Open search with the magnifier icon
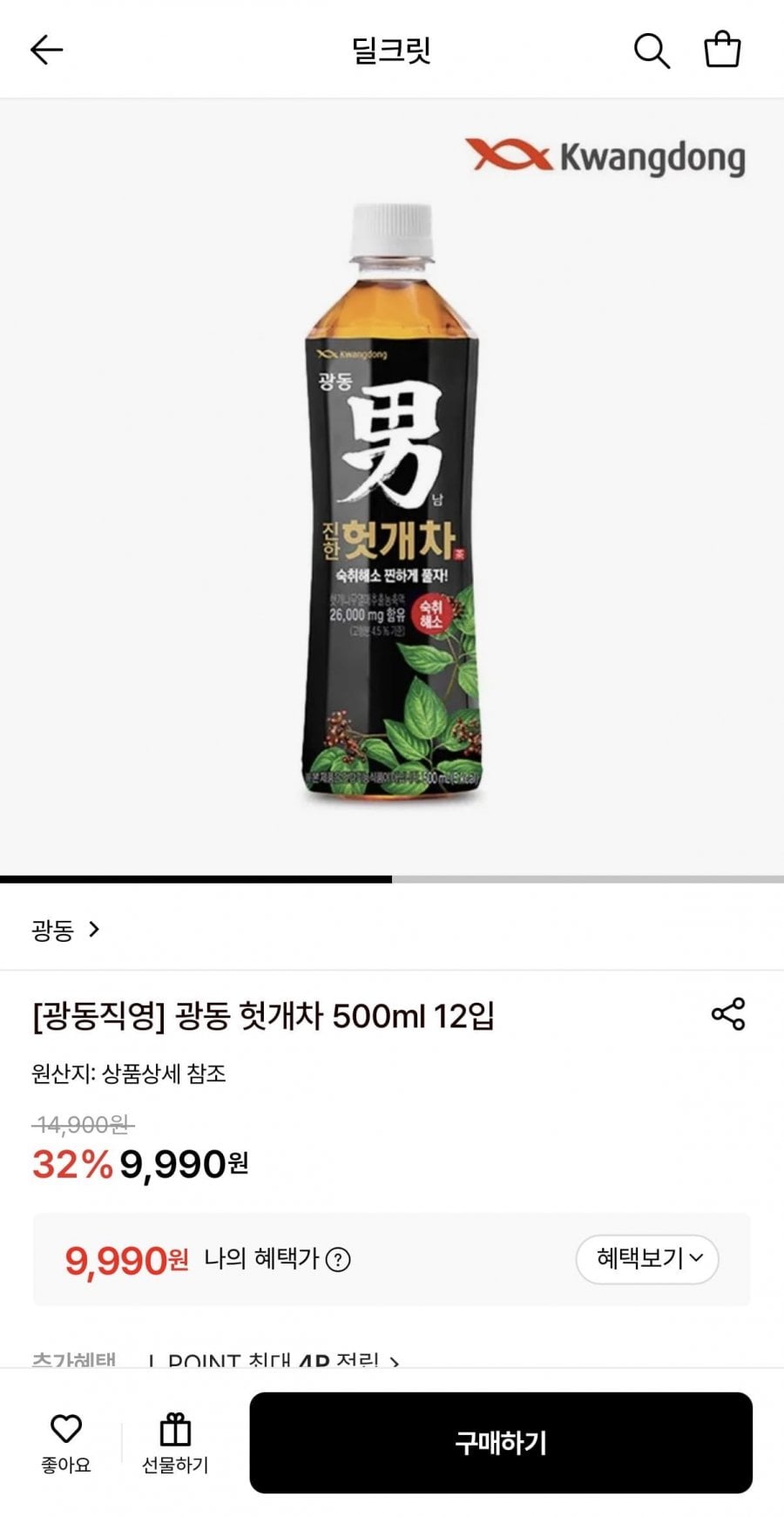Screen dimensions: 784x1517 pyautogui.click(x=651, y=50)
